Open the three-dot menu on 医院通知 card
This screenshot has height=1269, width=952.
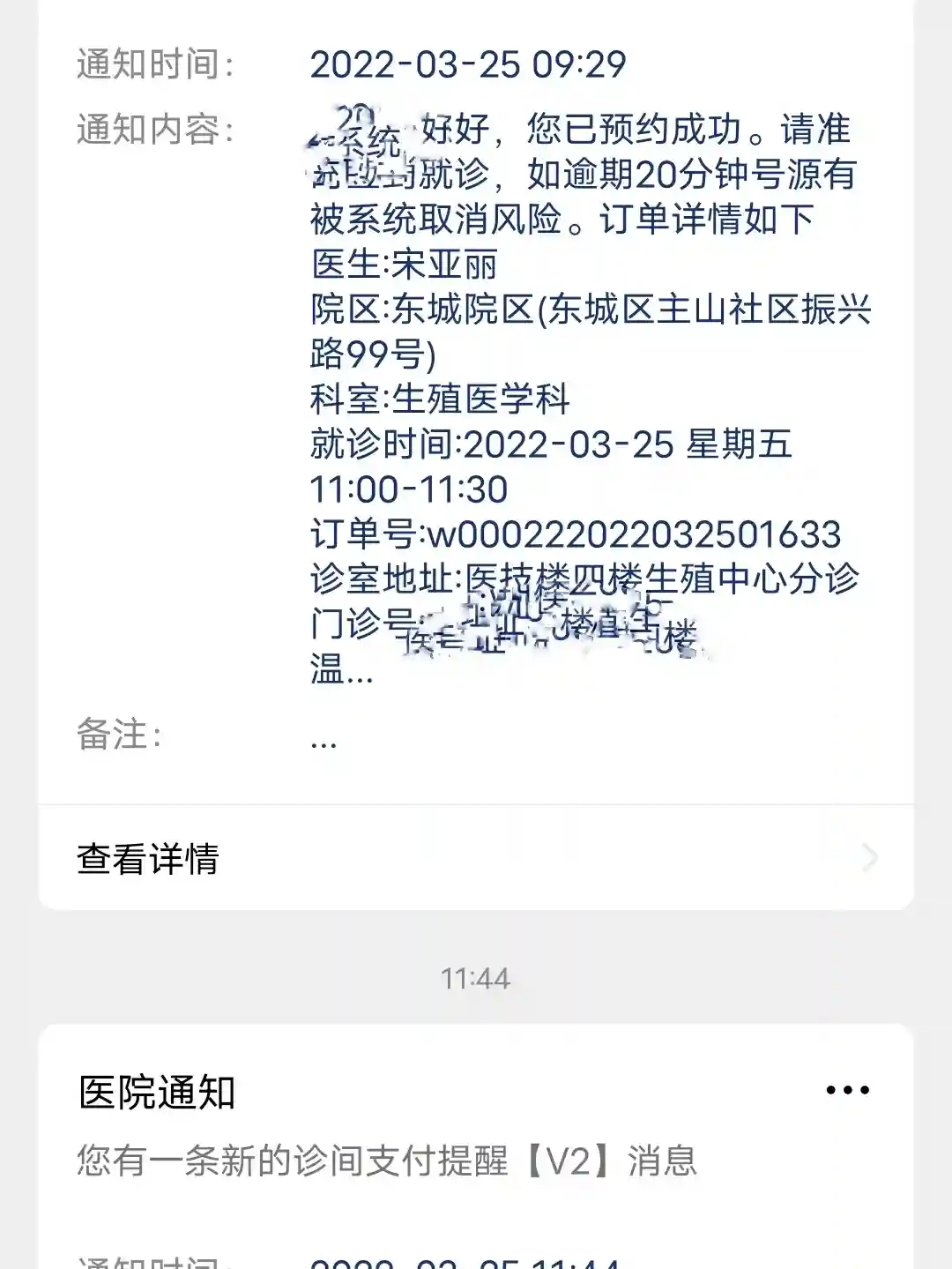pos(847,1091)
